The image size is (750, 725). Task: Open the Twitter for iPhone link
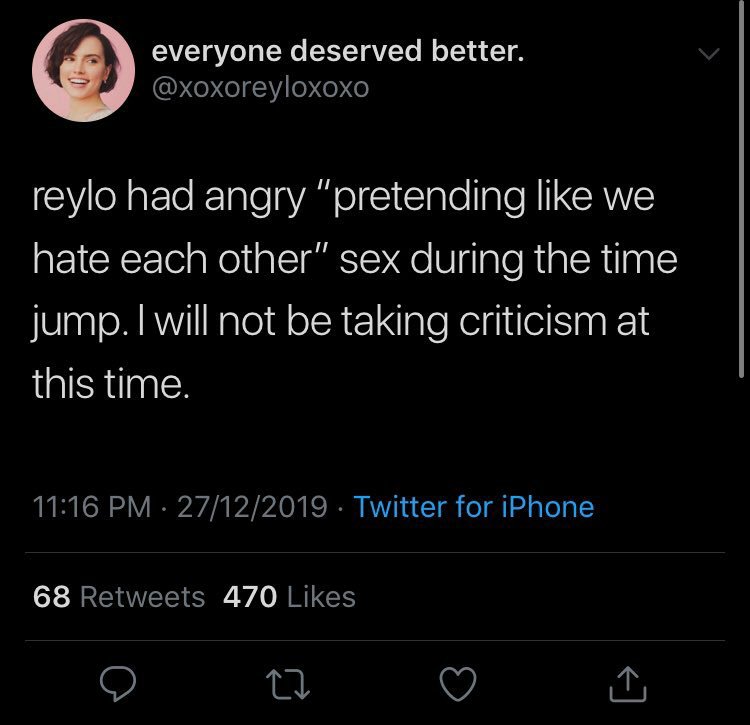tap(474, 507)
